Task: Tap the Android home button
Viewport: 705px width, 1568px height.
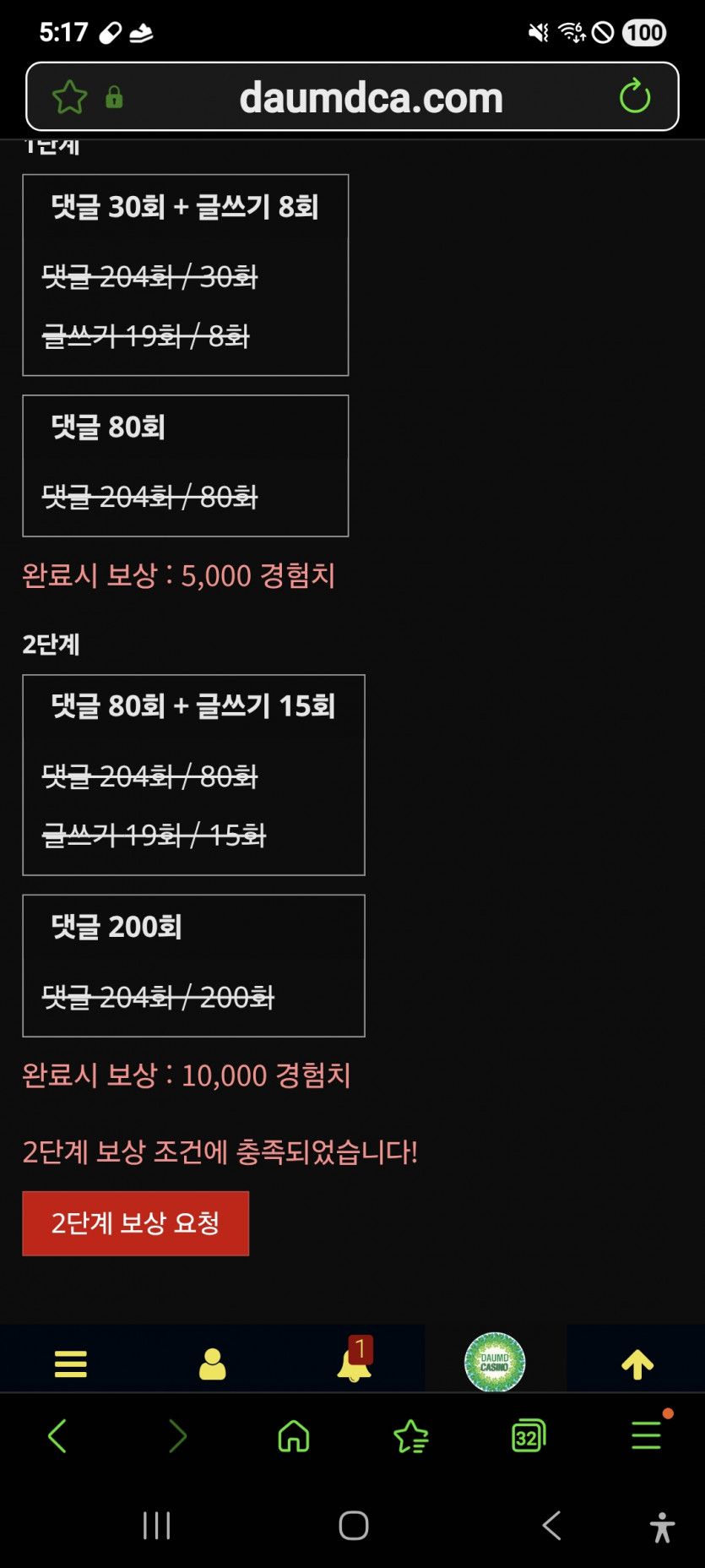Action: coord(352,1527)
